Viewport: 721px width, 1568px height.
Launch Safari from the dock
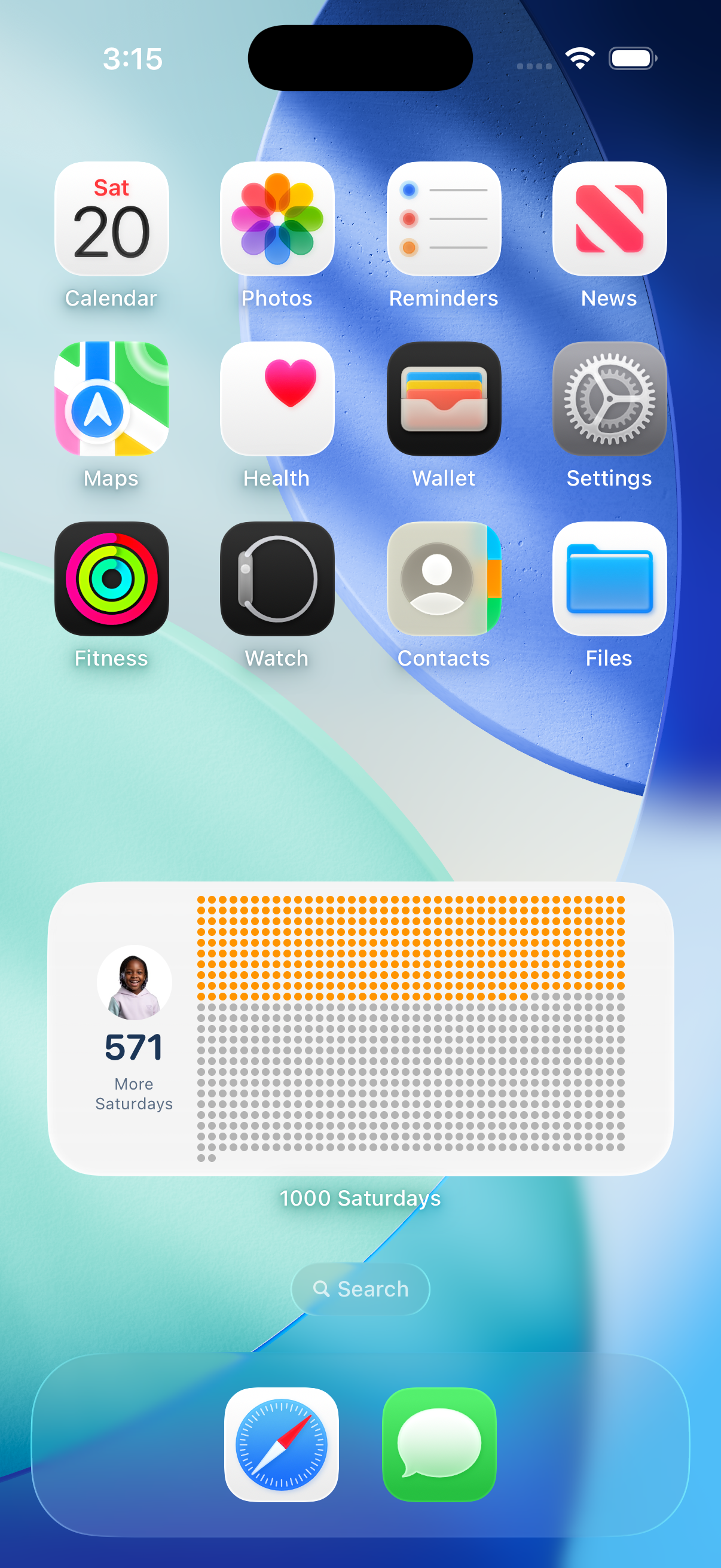[x=281, y=1444]
